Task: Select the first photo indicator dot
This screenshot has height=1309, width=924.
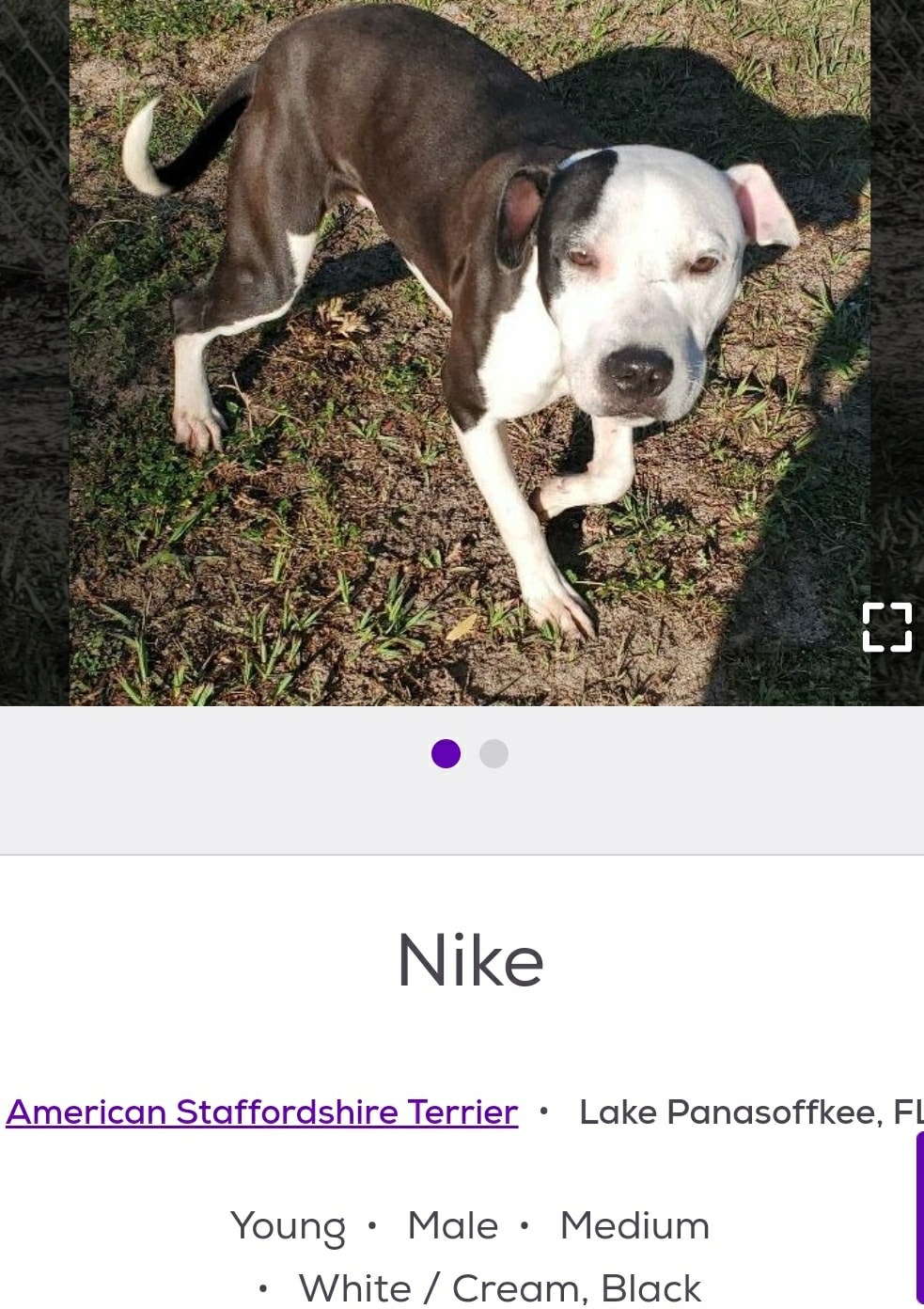Action: click(x=446, y=753)
